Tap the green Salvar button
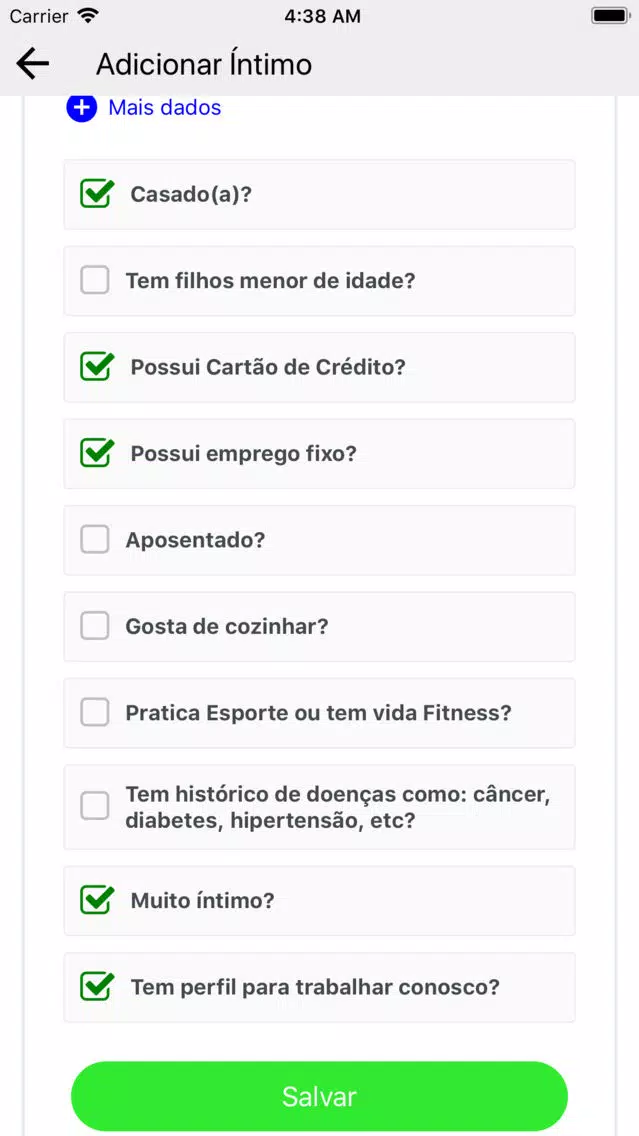Screen dimensions: 639x1136 pos(320,1096)
